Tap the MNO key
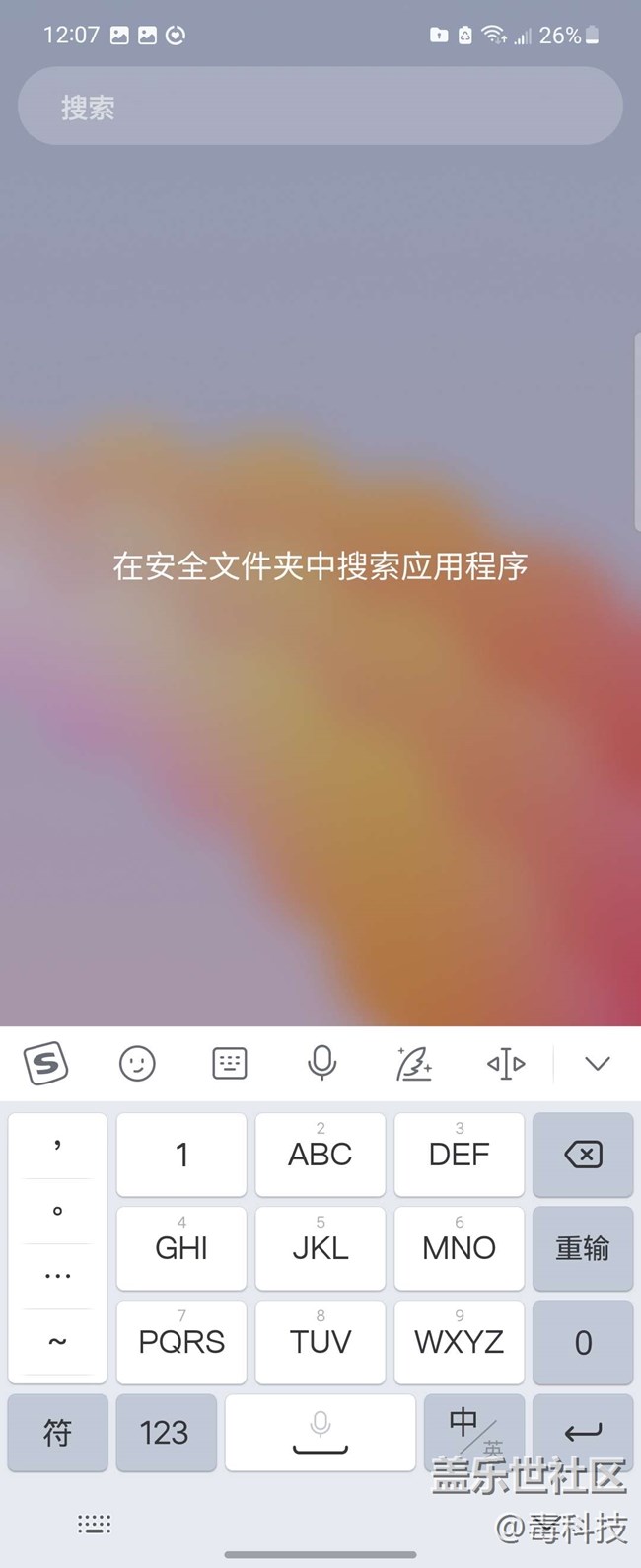 pos(459,1248)
